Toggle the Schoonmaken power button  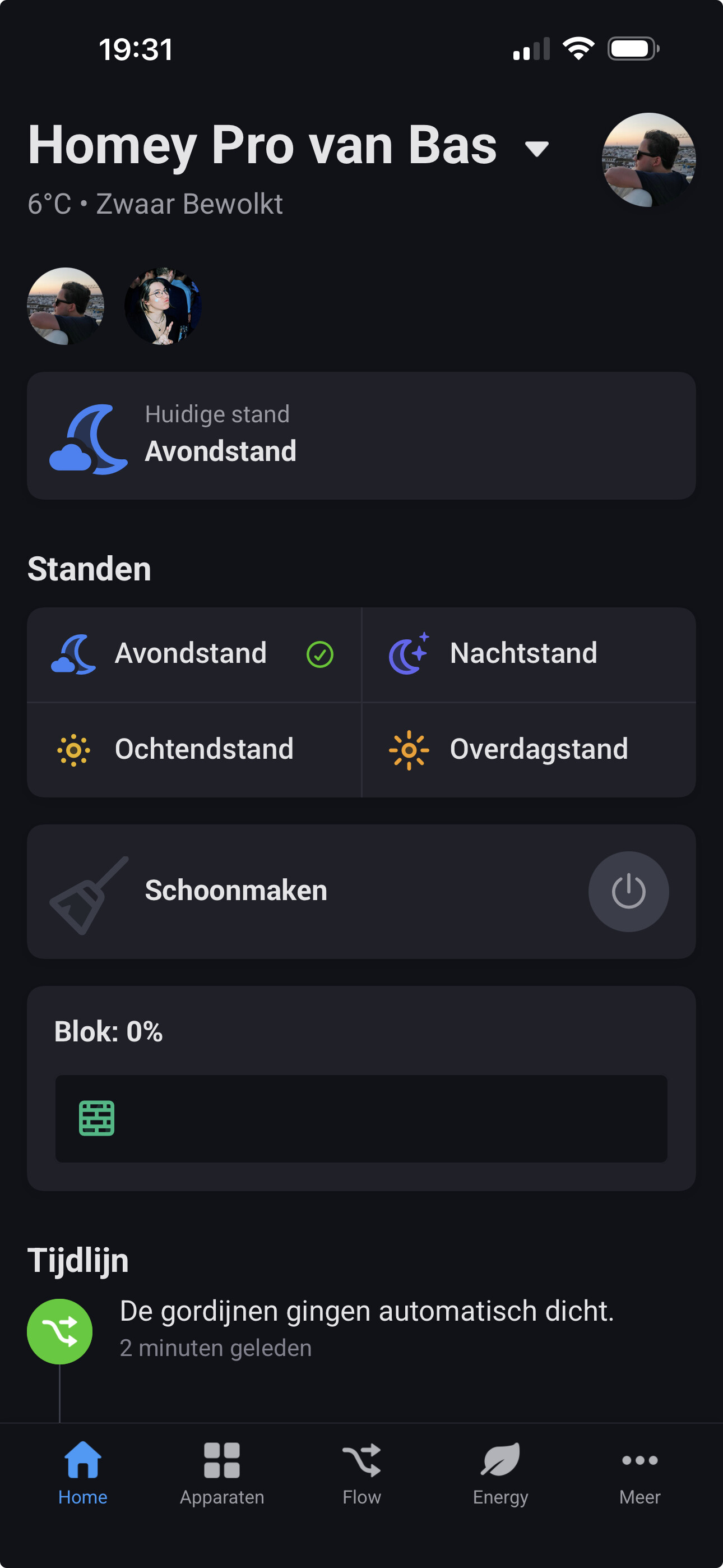[x=628, y=891]
